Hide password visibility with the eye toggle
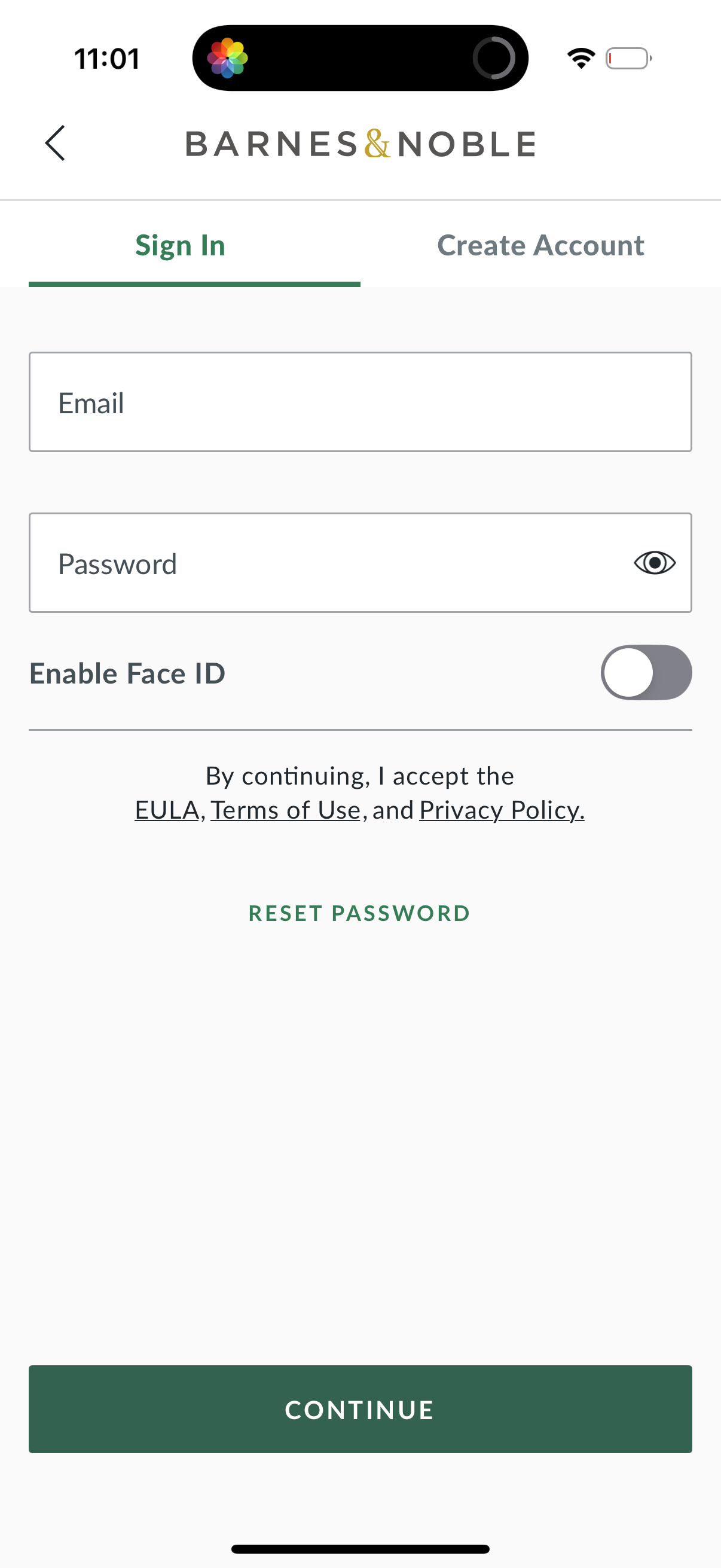 coord(654,563)
